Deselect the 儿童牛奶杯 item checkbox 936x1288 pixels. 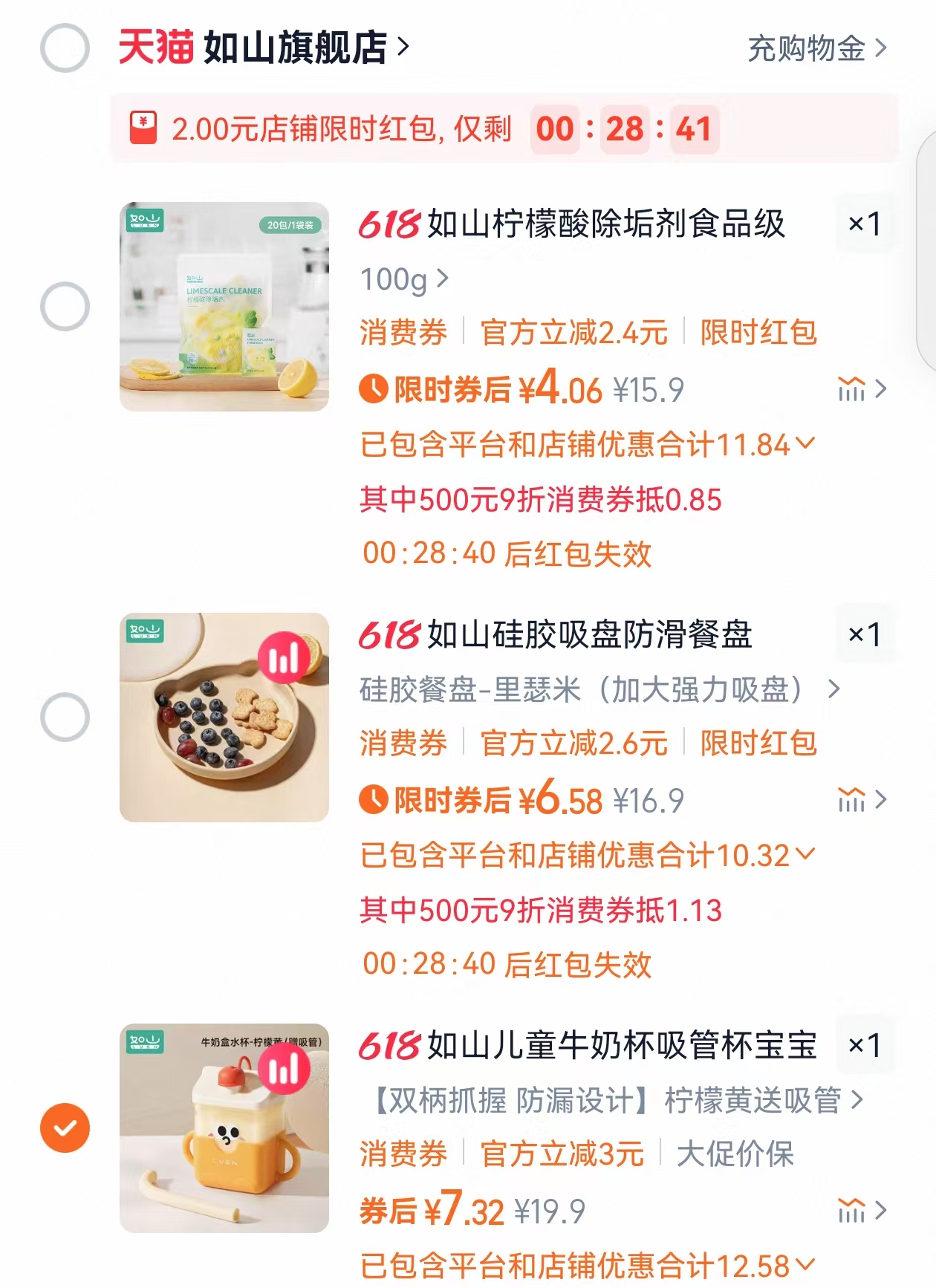tap(64, 1129)
